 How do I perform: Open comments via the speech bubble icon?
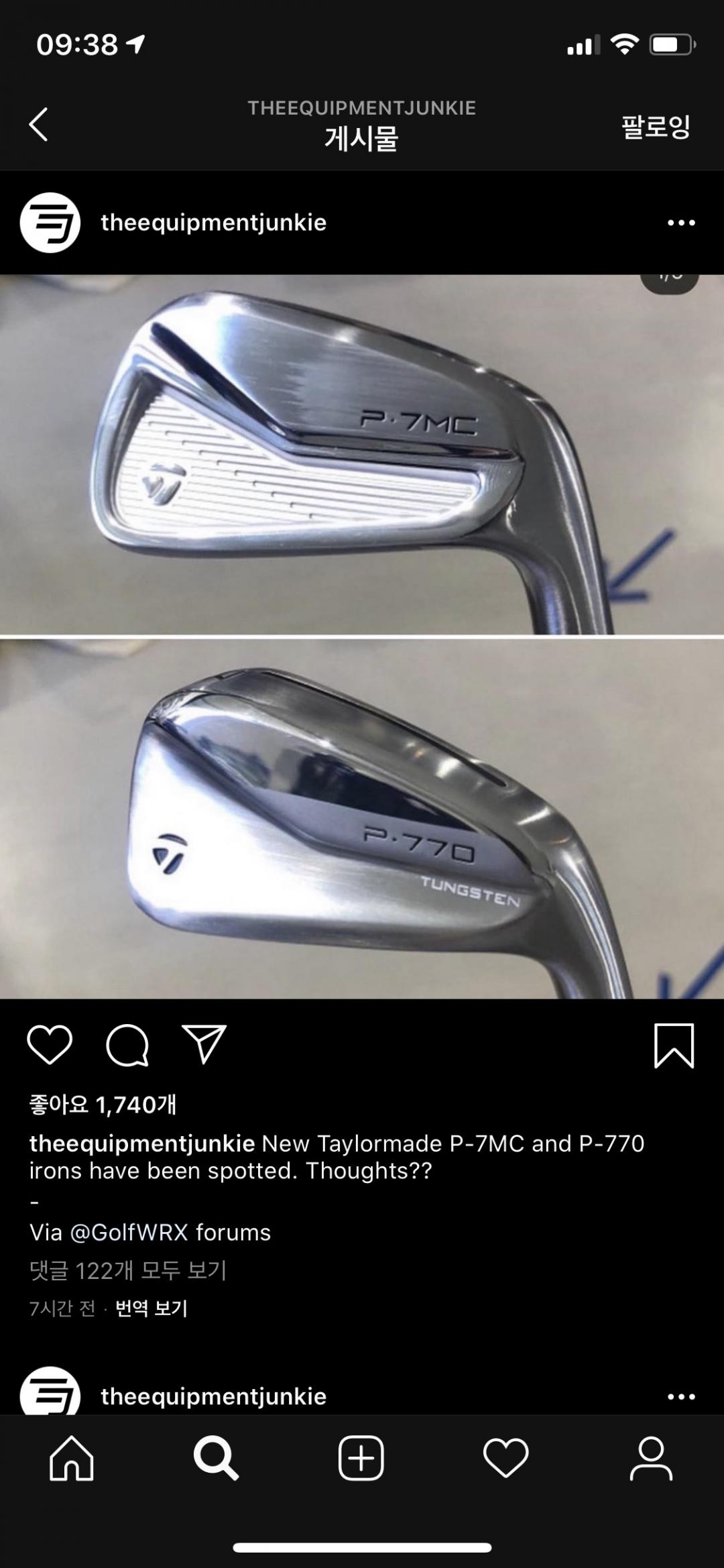click(127, 1045)
